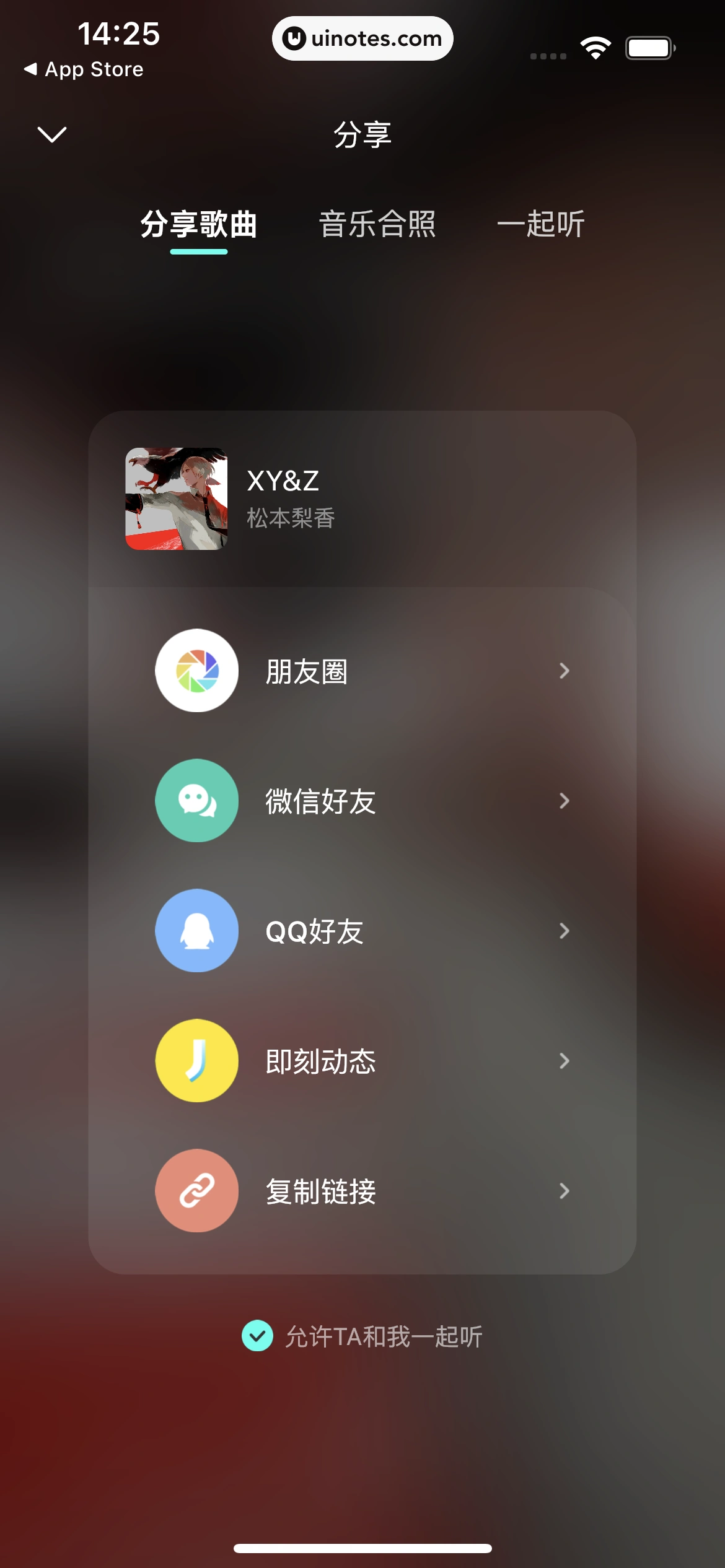Screen dimensions: 725x1568
Task: Open the 一起听 tab
Action: (542, 225)
